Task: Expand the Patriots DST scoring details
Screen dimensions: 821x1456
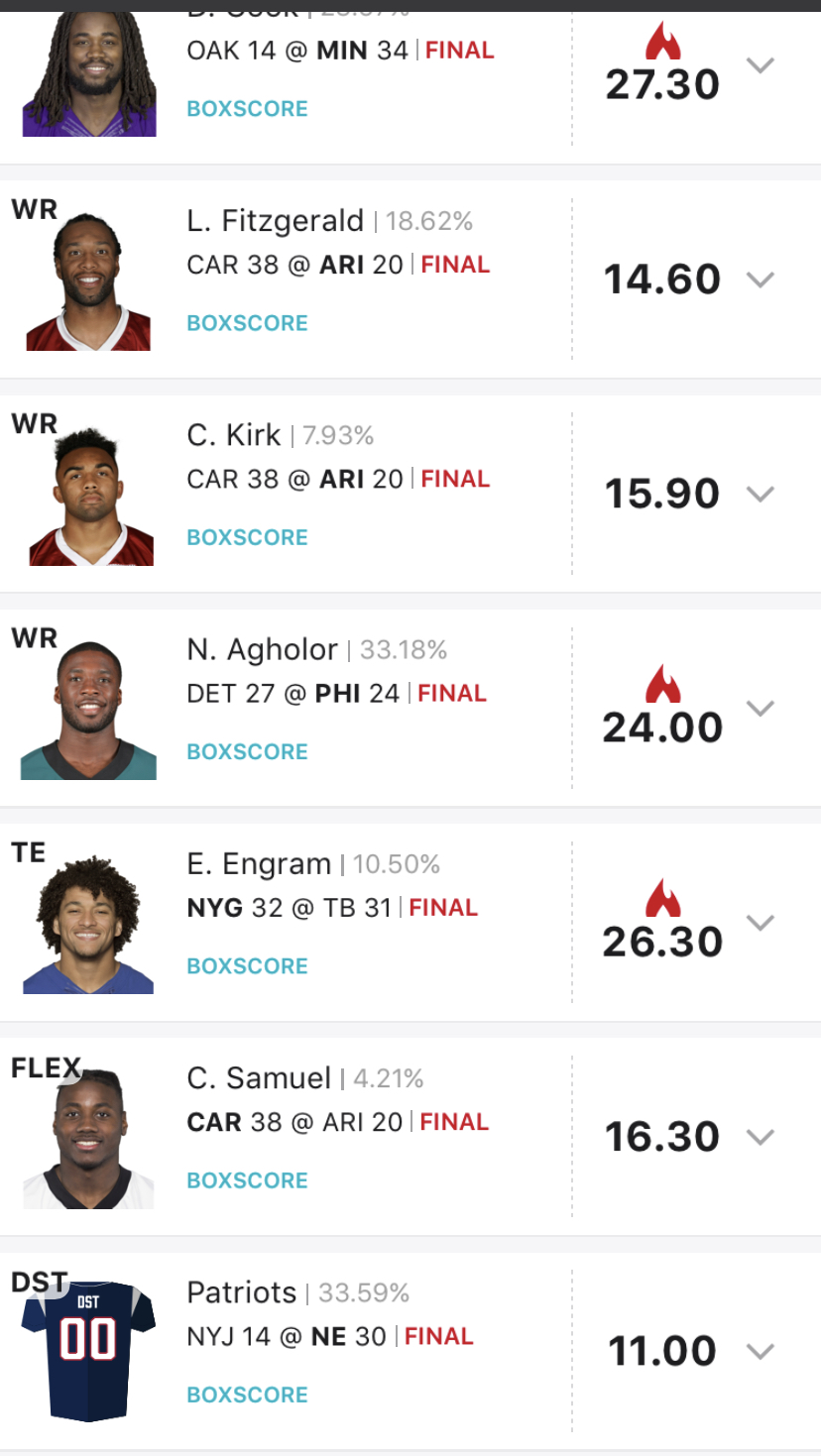Action: pyautogui.click(x=760, y=1351)
